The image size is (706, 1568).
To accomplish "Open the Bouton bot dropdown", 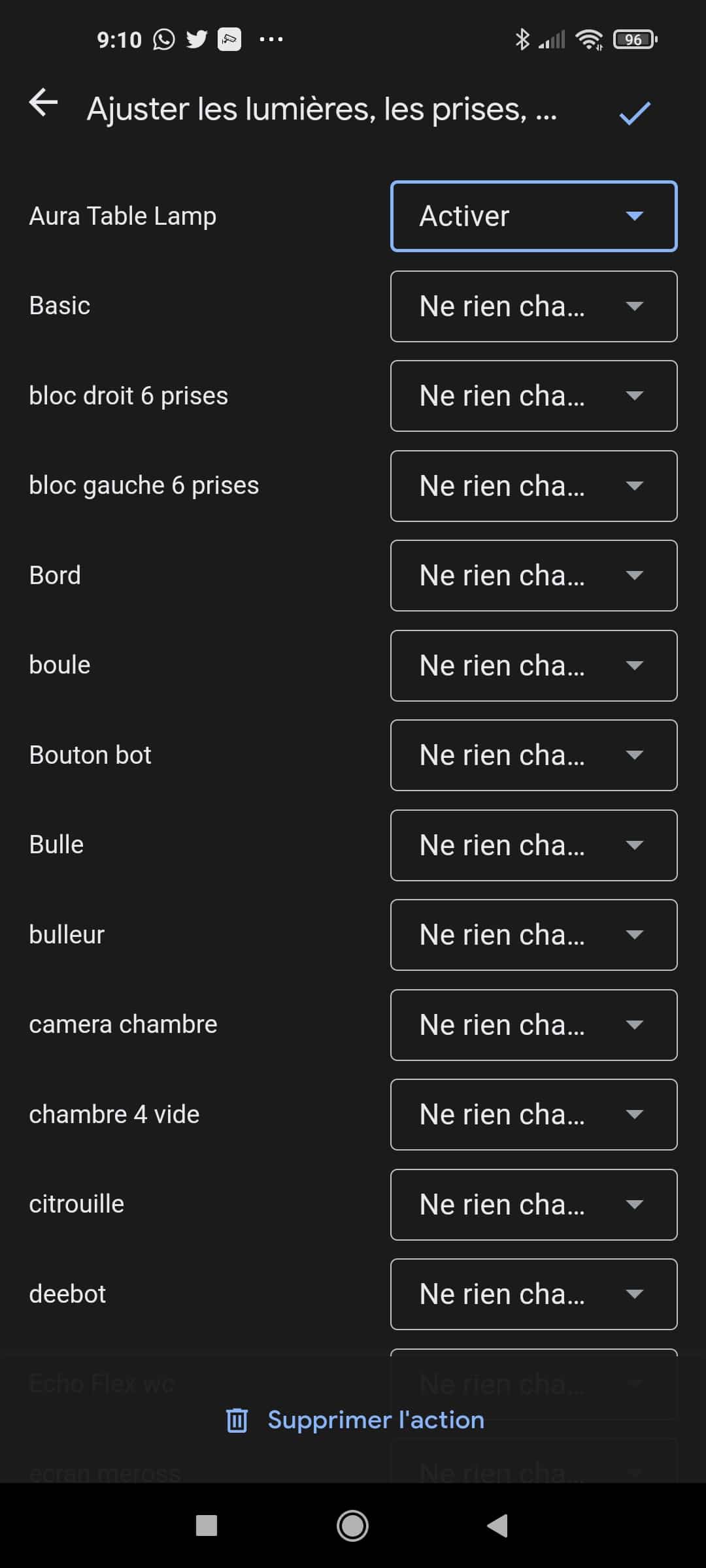I will [533, 755].
